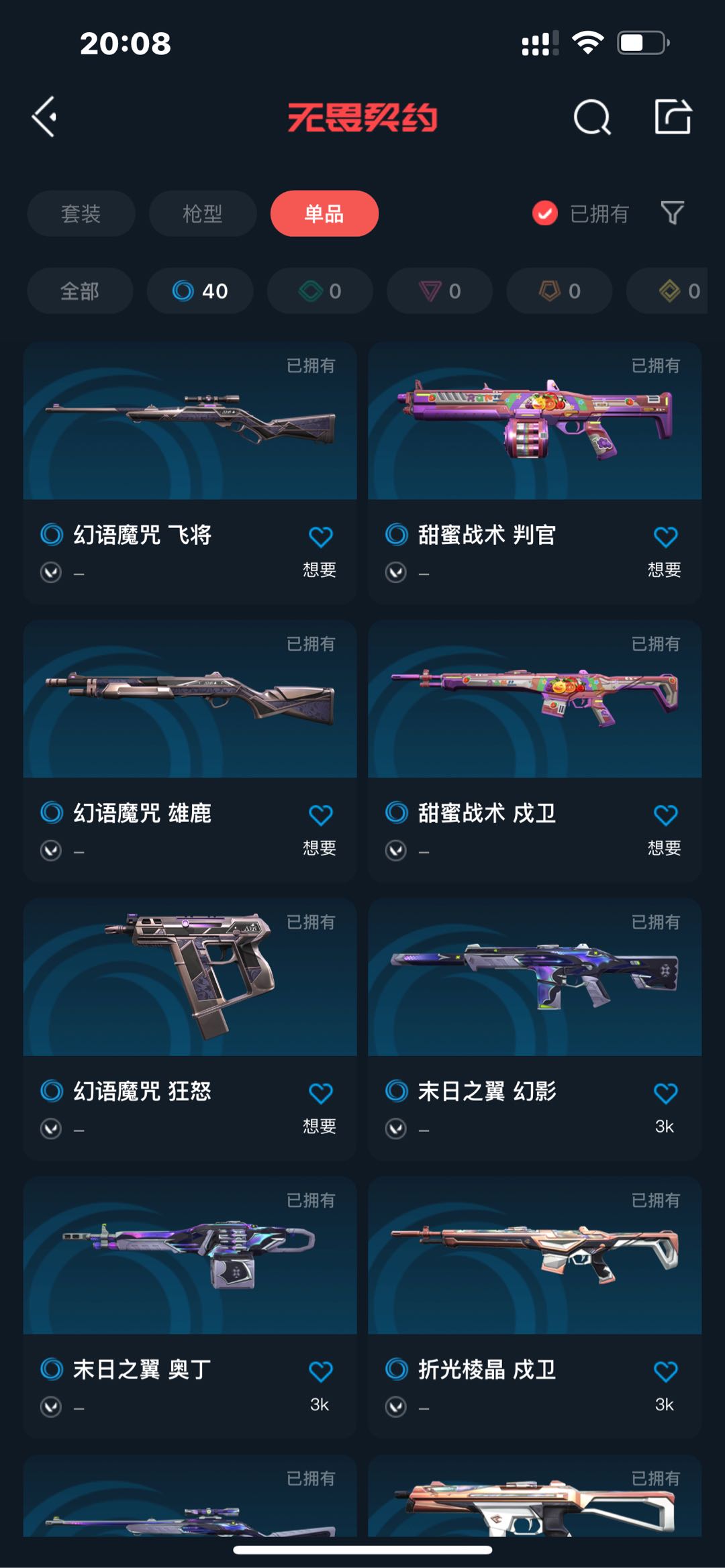Image resolution: width=725 pixels, height=1568 pixels.
Task: Open the search icon
Action: tap(592, 117)
